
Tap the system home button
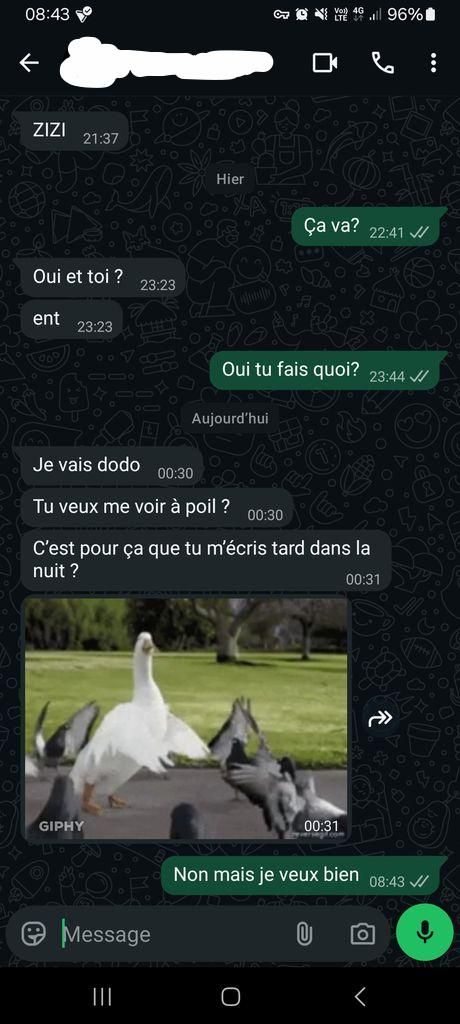pyautogui.click(x=231, y=997)
